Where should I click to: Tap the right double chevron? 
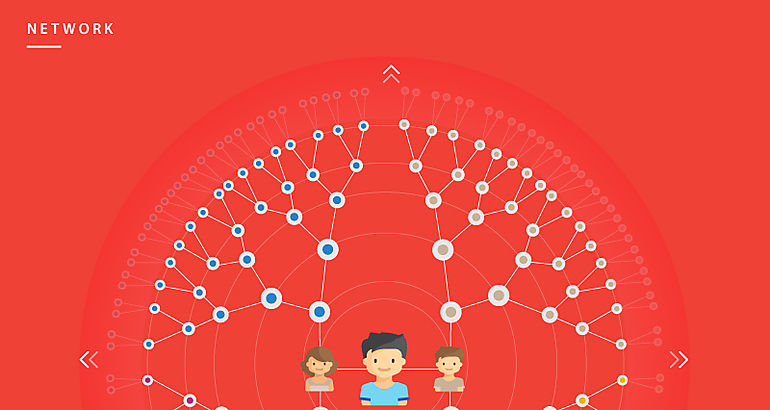679,359
